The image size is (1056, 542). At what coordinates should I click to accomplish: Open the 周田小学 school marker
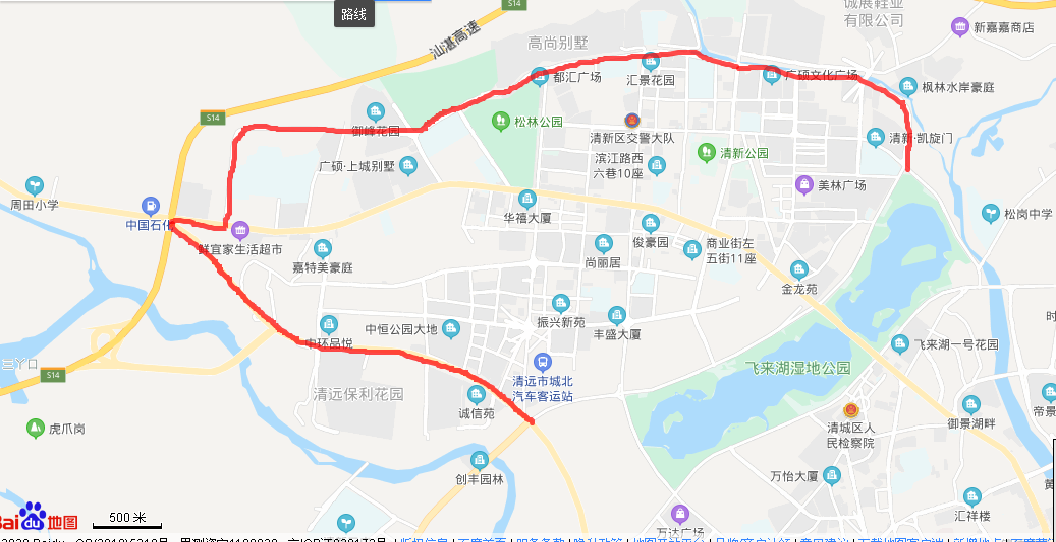point(35,186)
